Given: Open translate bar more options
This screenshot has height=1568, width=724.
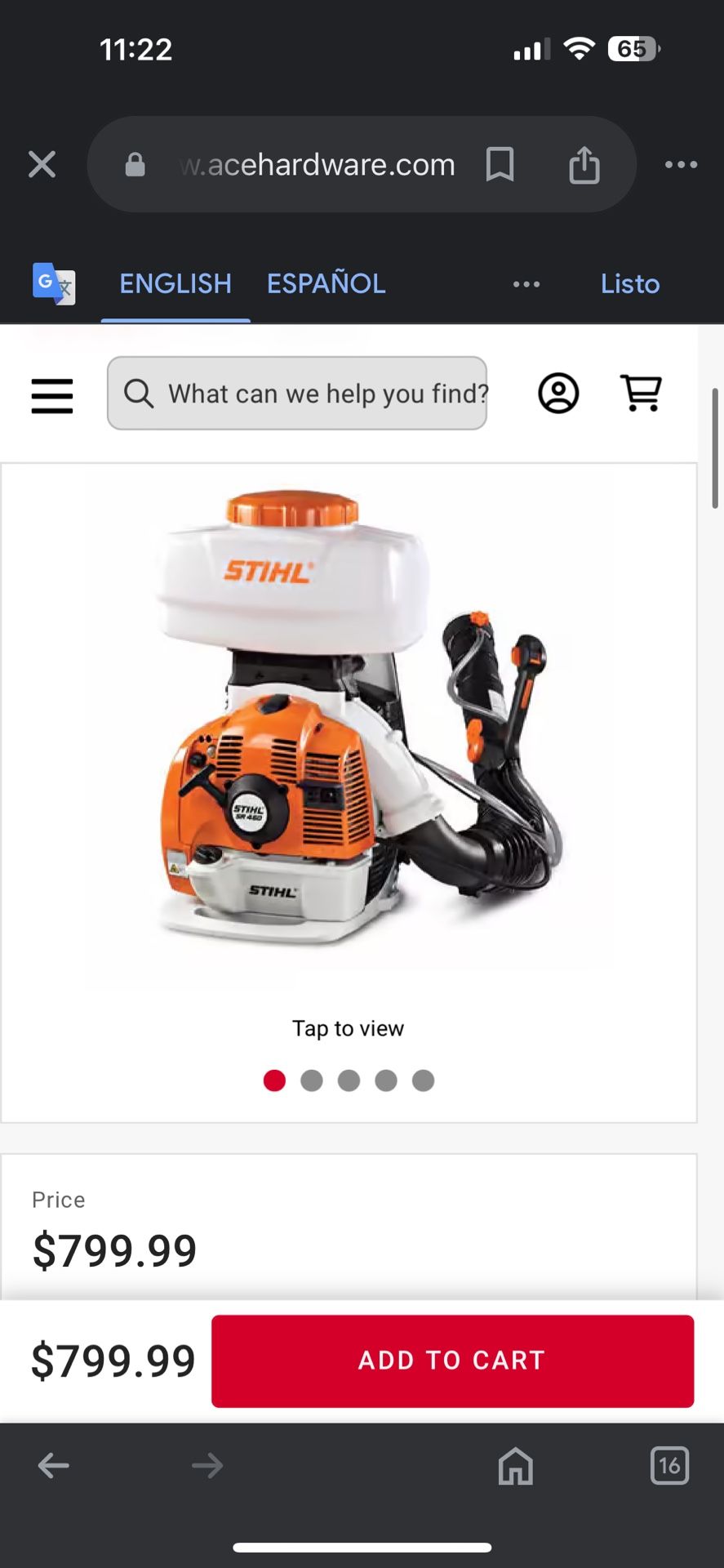Looking at the screenshot, I should coord(526,284).
